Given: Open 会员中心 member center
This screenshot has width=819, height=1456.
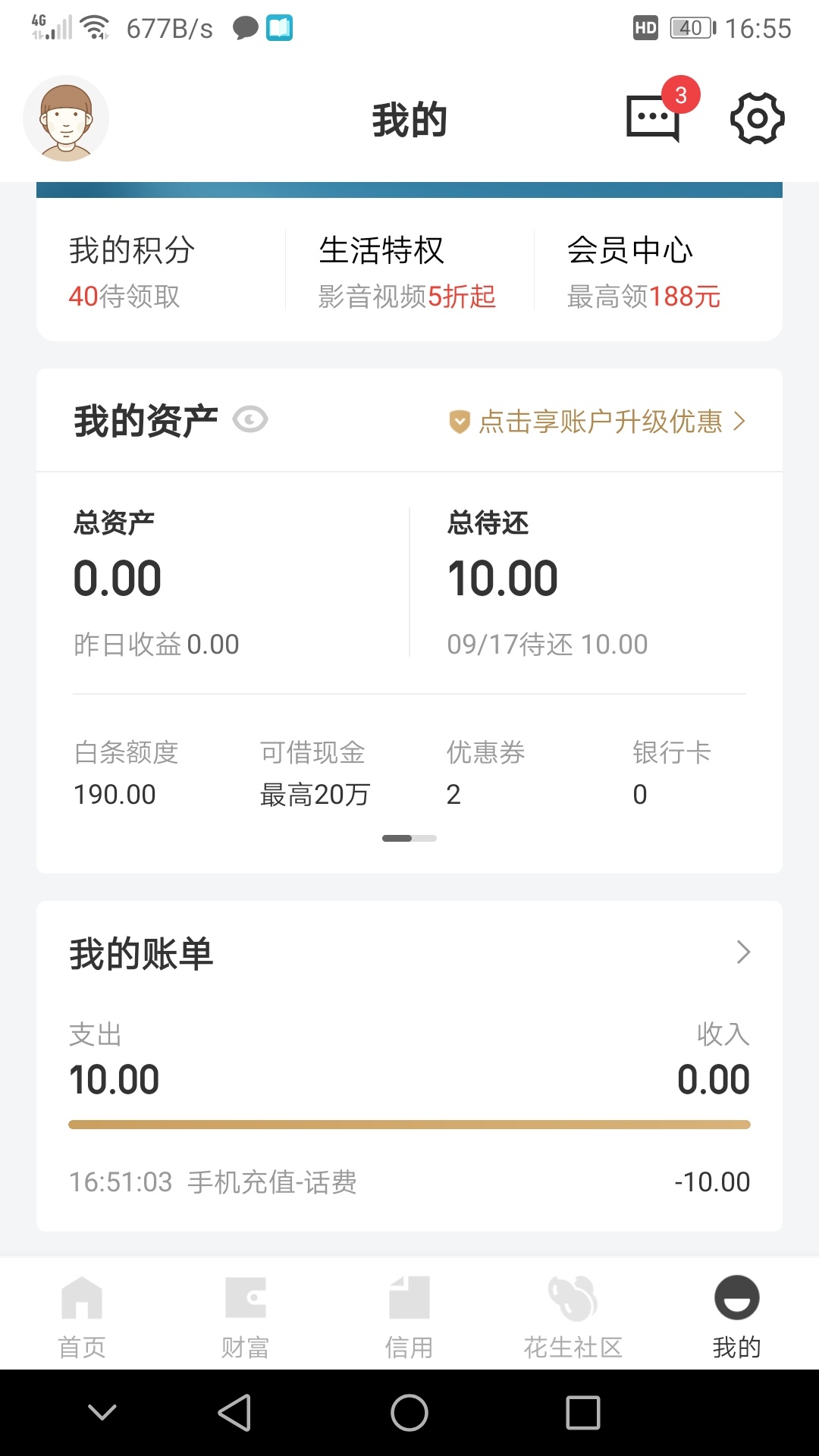Looking at the screenshot, I should click(x=644, y=271).
